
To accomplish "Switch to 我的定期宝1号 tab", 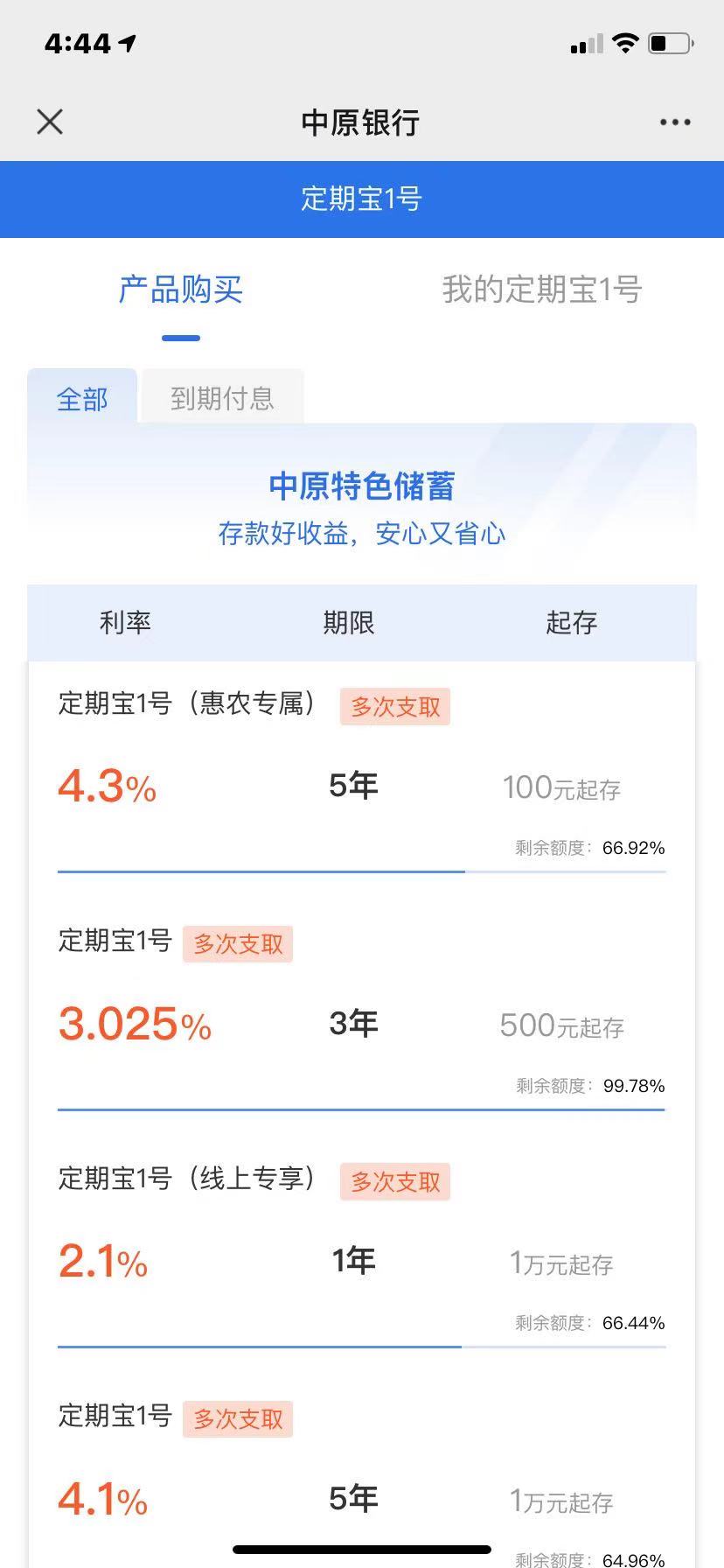I will point(542,290).
